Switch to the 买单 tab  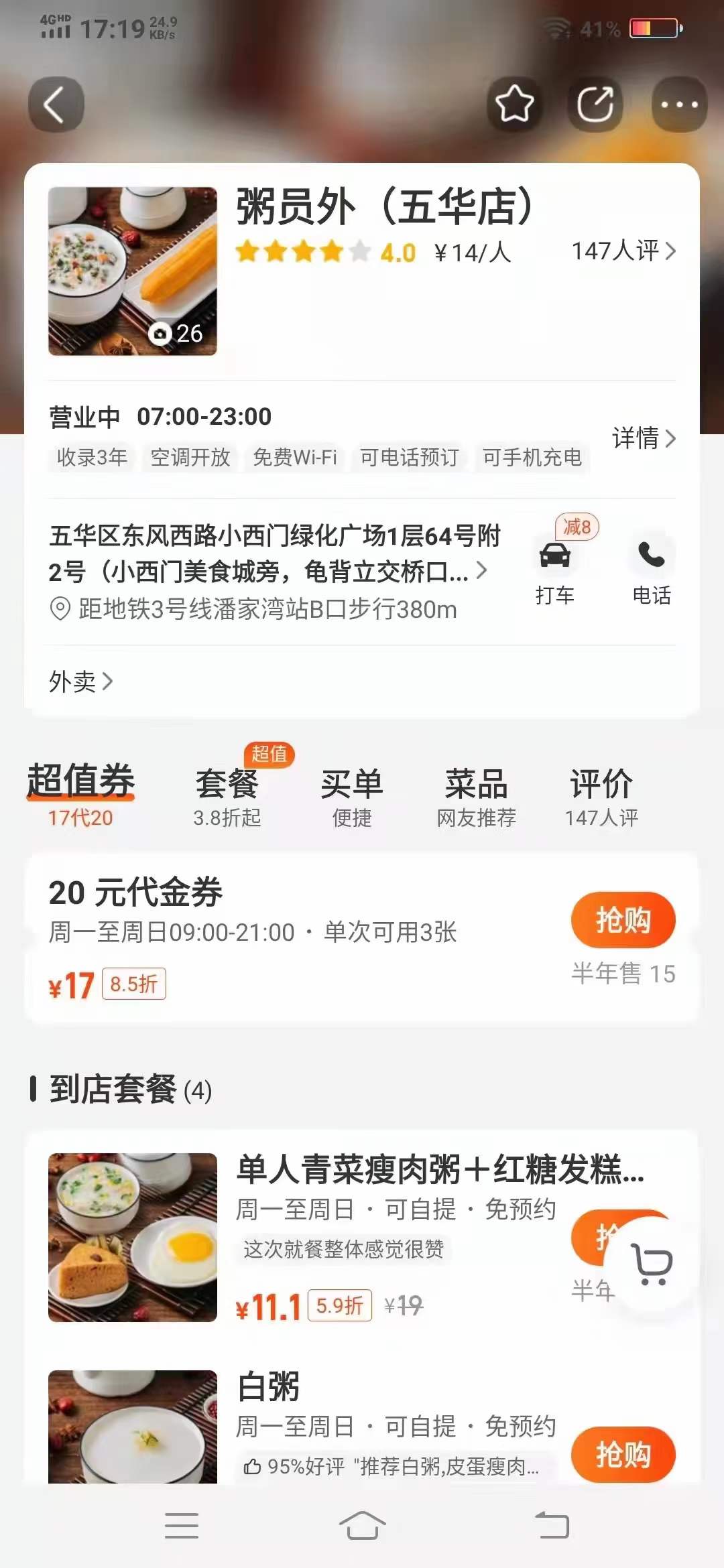351,795
